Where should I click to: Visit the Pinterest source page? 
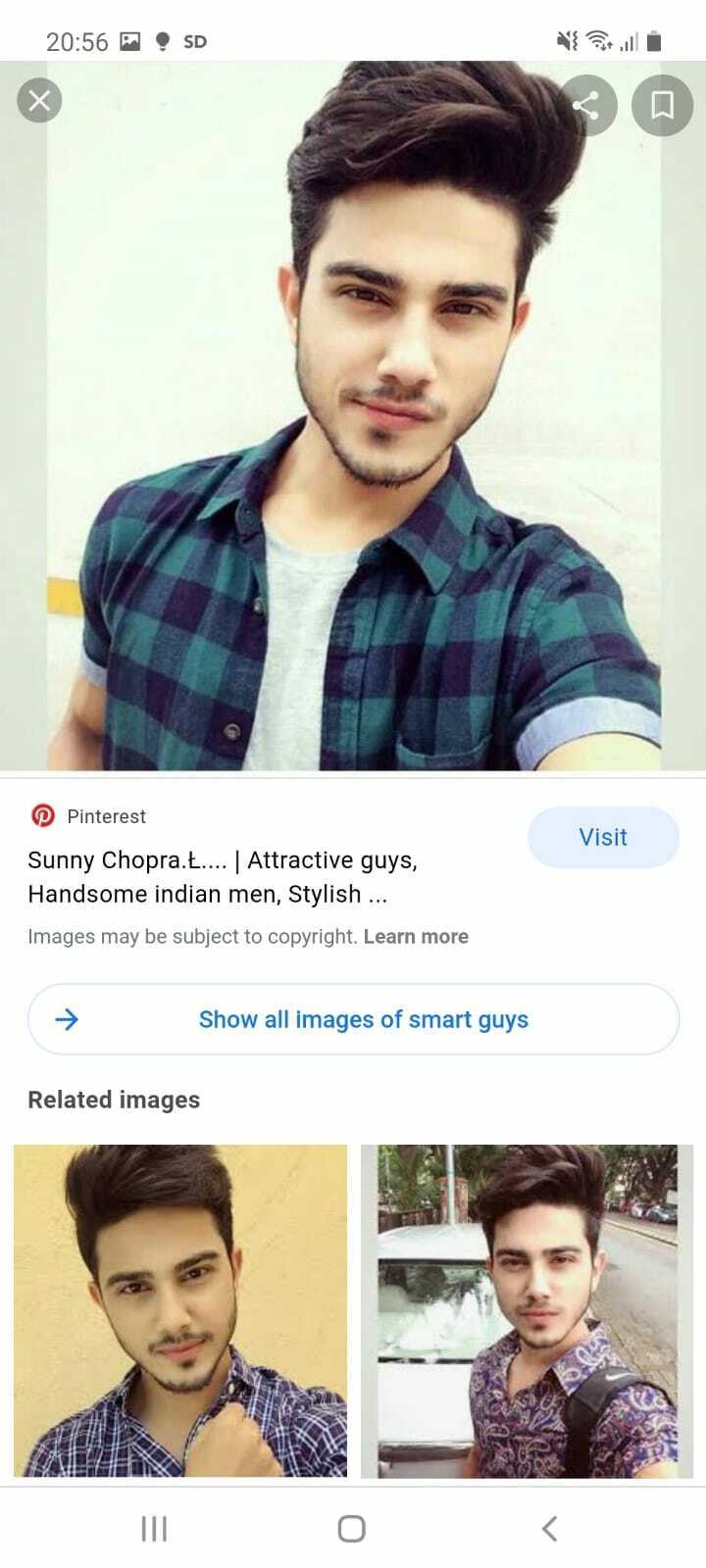[x=603, y=837]
